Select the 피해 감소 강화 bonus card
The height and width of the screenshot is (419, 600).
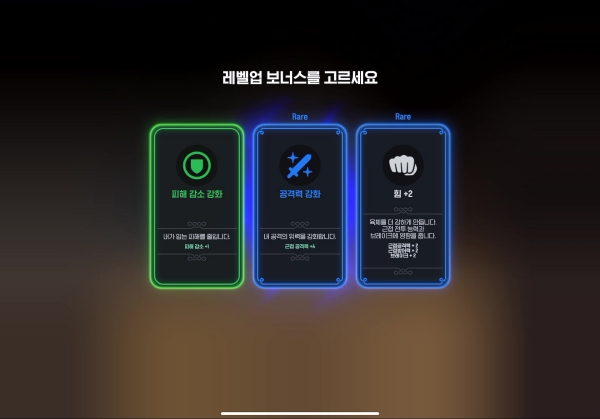coord(197,206)
